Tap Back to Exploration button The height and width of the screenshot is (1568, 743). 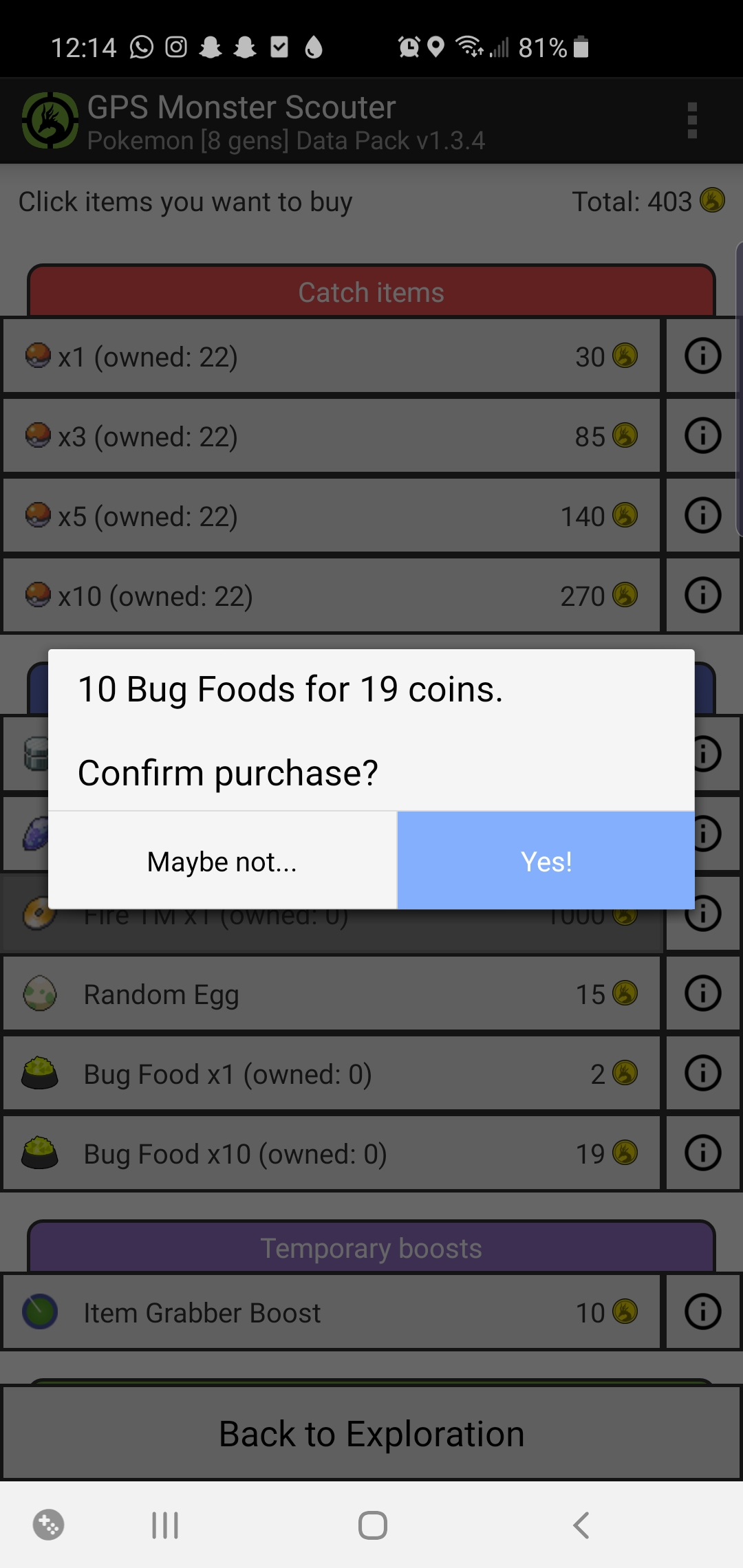coord(371,1434)
